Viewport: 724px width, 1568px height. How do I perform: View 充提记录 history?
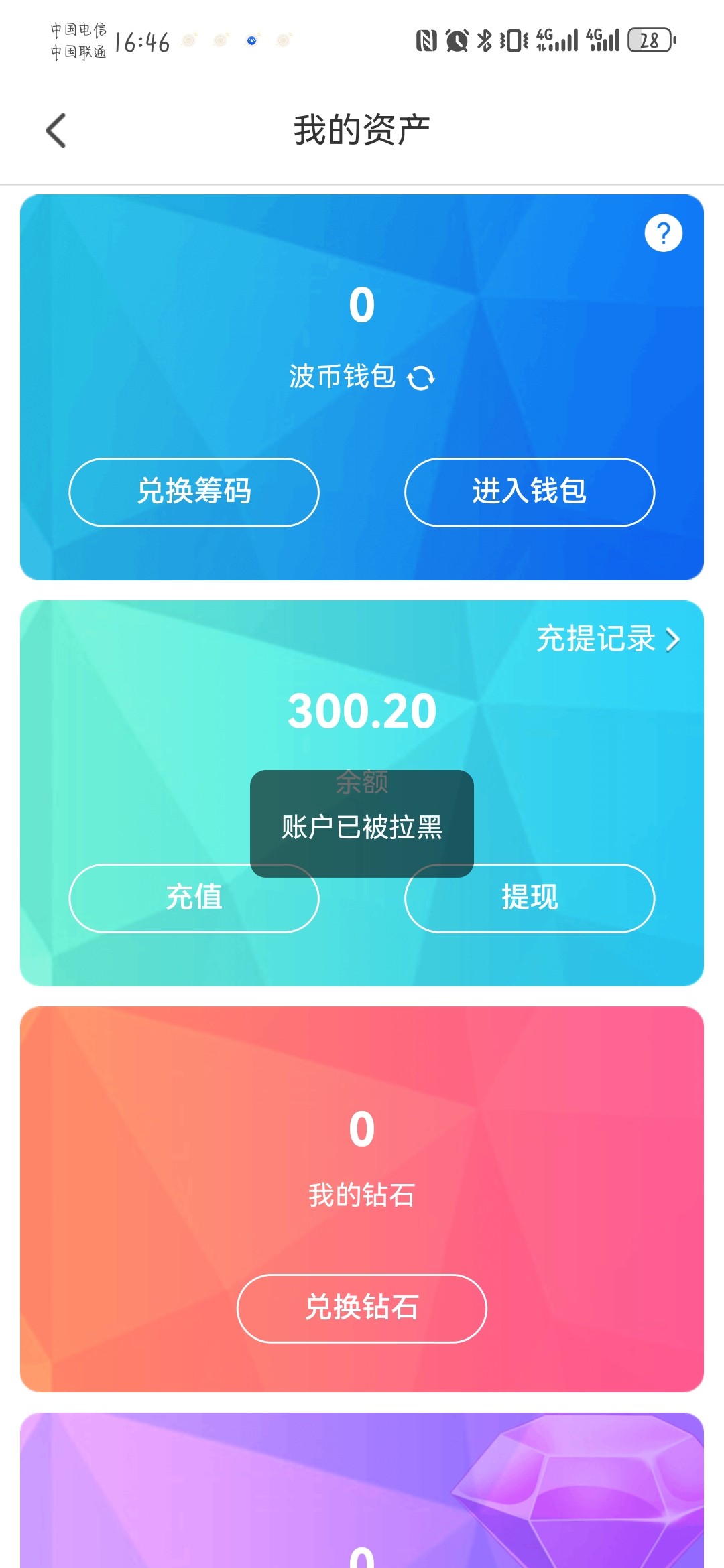(x=607, y=639)
